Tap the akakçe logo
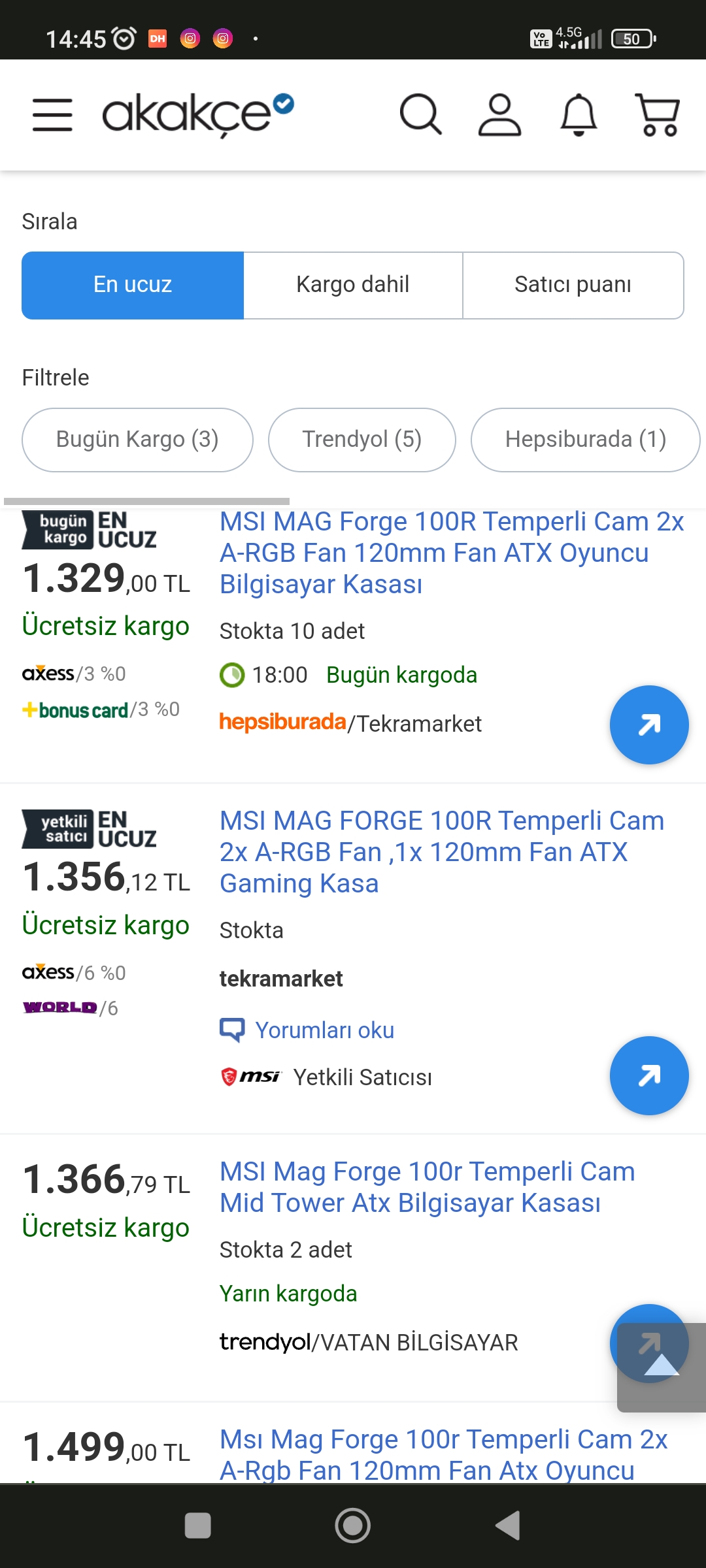Image resolution: width=706 pixels, height=1568 pixels. (x=198, y=115)
